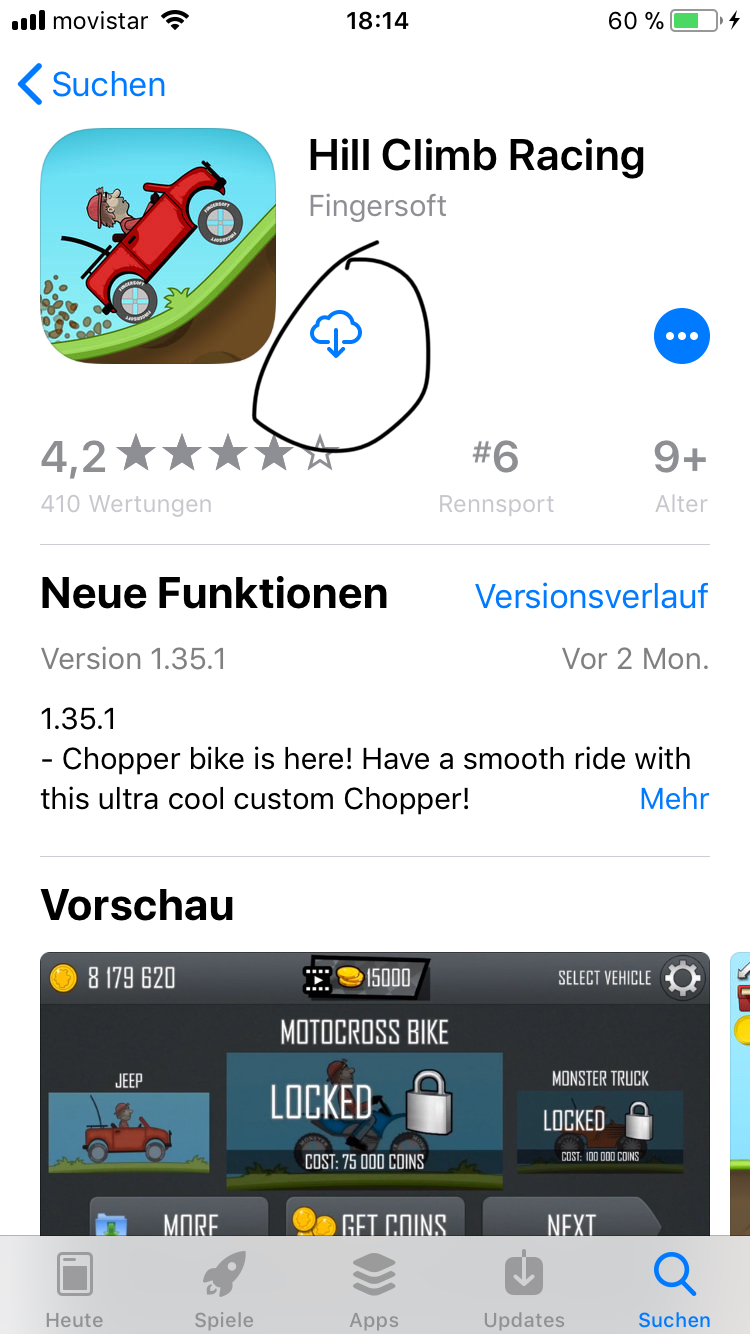Navigate back using the Suchen chevron
Viewport: 750px width, 1334px height.
30,85
